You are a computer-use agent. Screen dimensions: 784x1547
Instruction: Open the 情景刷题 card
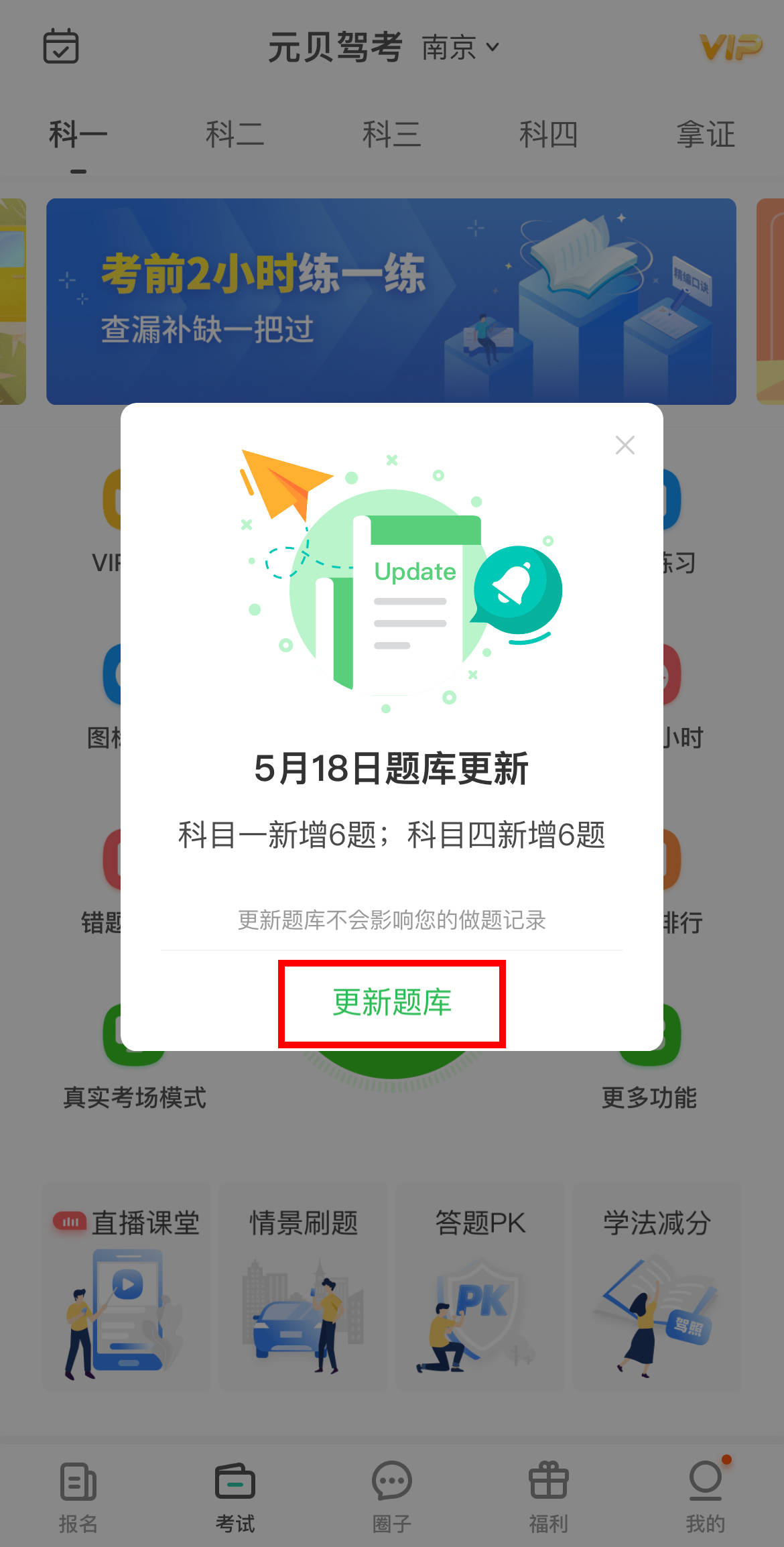[x=304, y=1287]
